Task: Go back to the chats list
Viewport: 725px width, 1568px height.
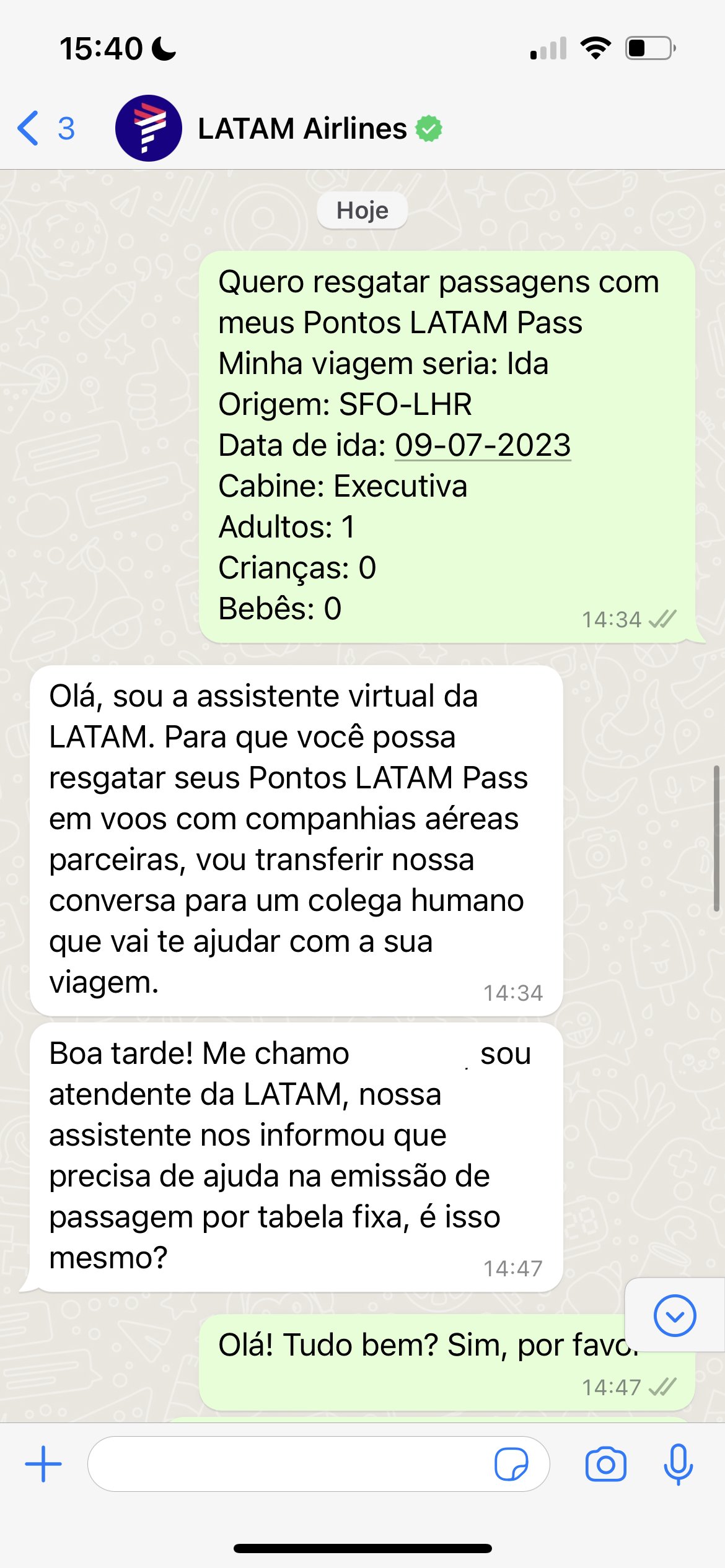Action: tap(46, 129)
